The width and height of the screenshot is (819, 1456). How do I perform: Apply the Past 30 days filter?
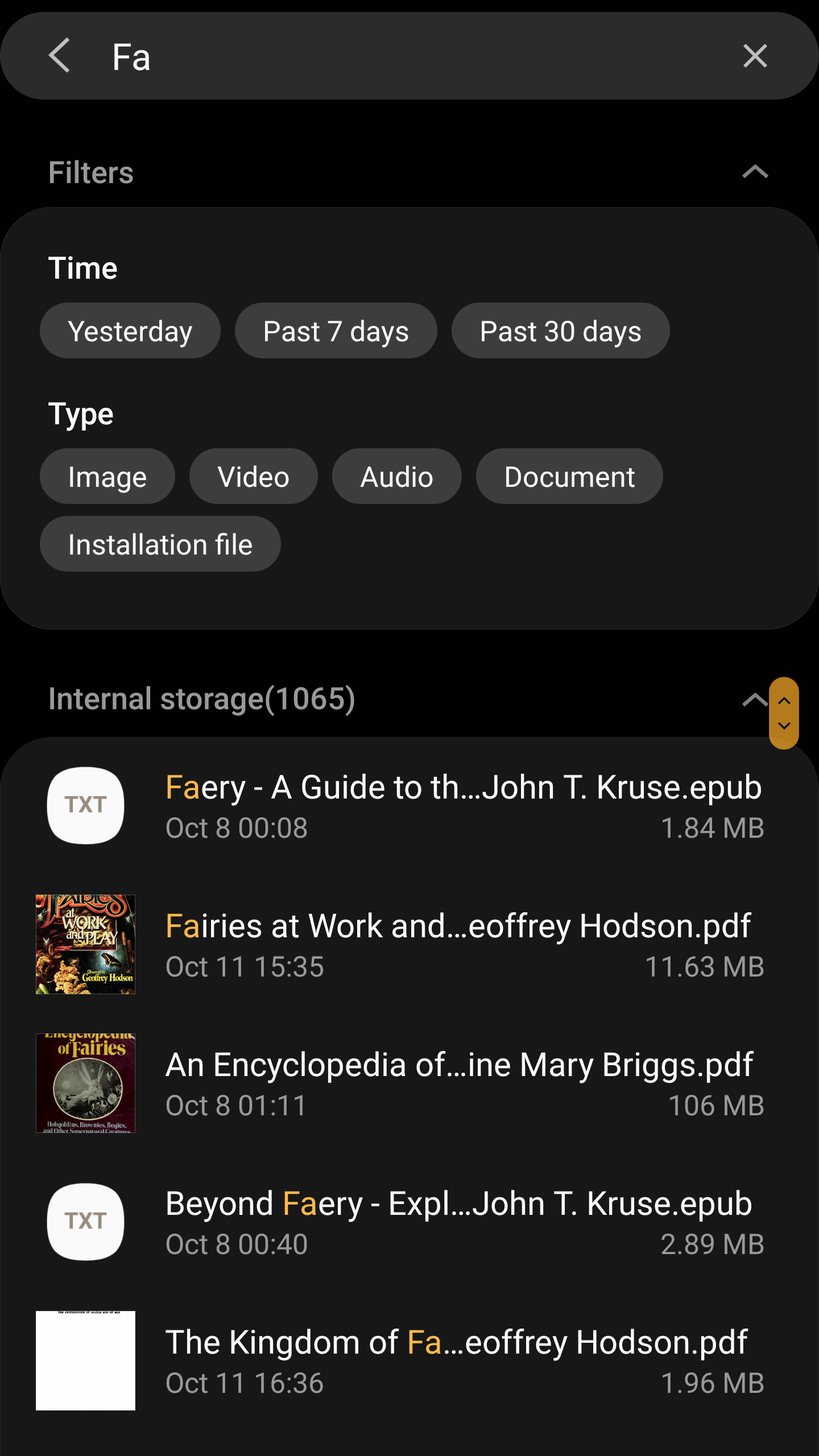560,331
